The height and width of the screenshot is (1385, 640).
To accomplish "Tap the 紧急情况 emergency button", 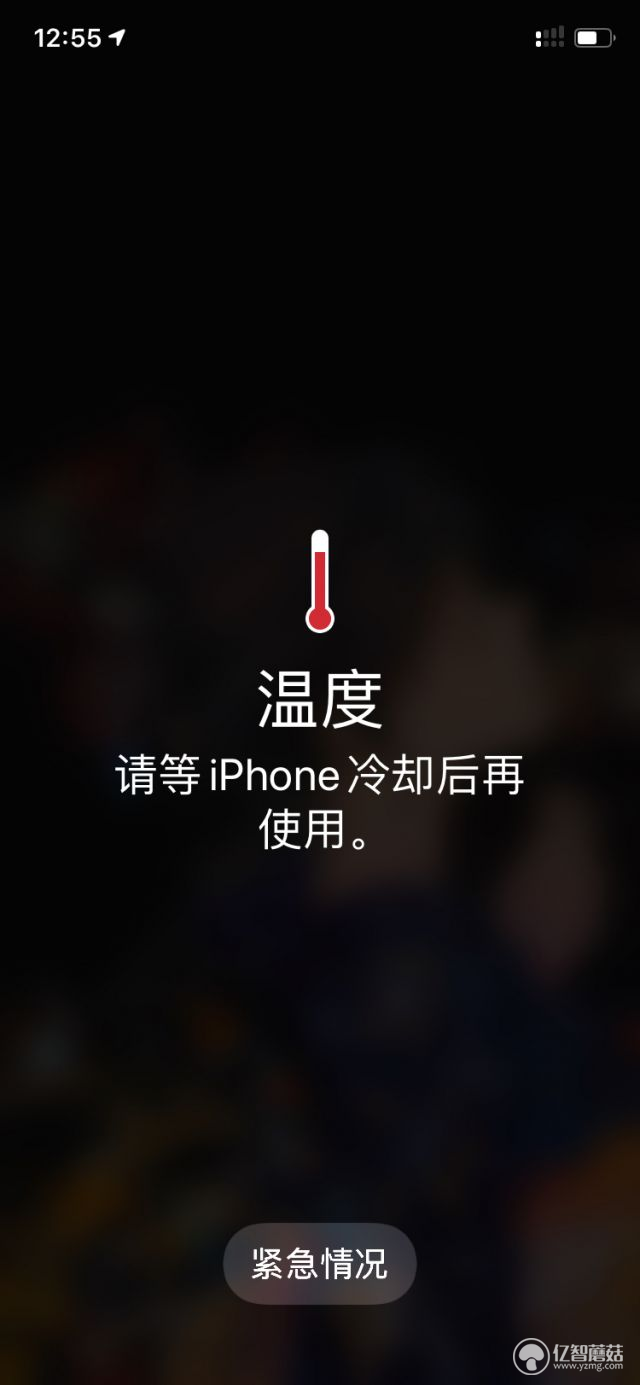I will click(319, 1264).
